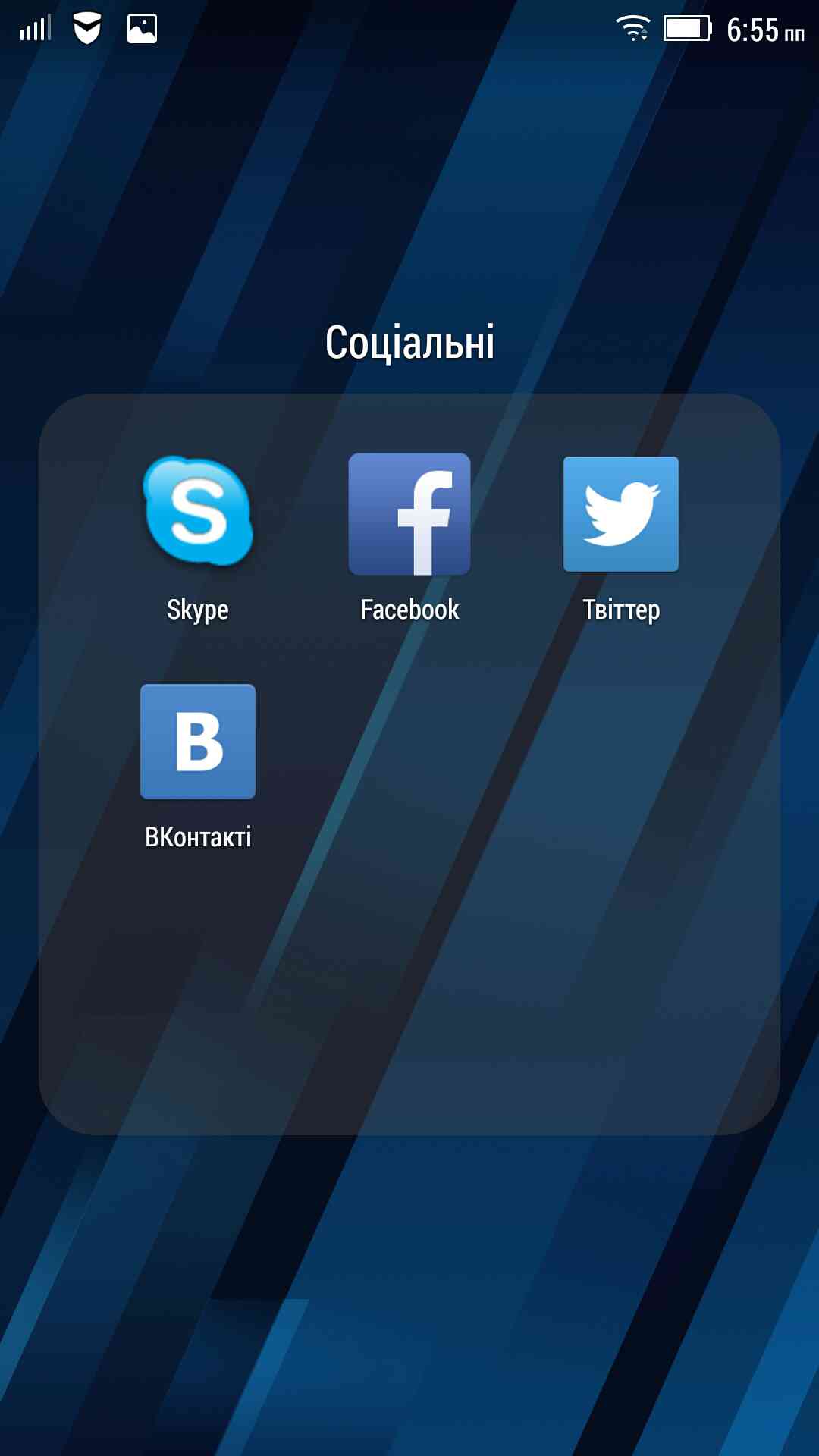This screenshot has height=1456, width=819.
Task: Open the Твіттер app
Action: (621, 514)
